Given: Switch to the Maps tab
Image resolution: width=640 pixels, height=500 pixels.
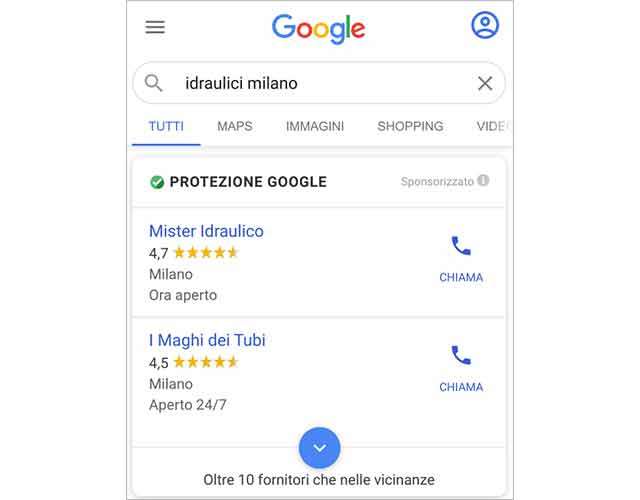Looking at the screenshot, I should tap(235, 126).
